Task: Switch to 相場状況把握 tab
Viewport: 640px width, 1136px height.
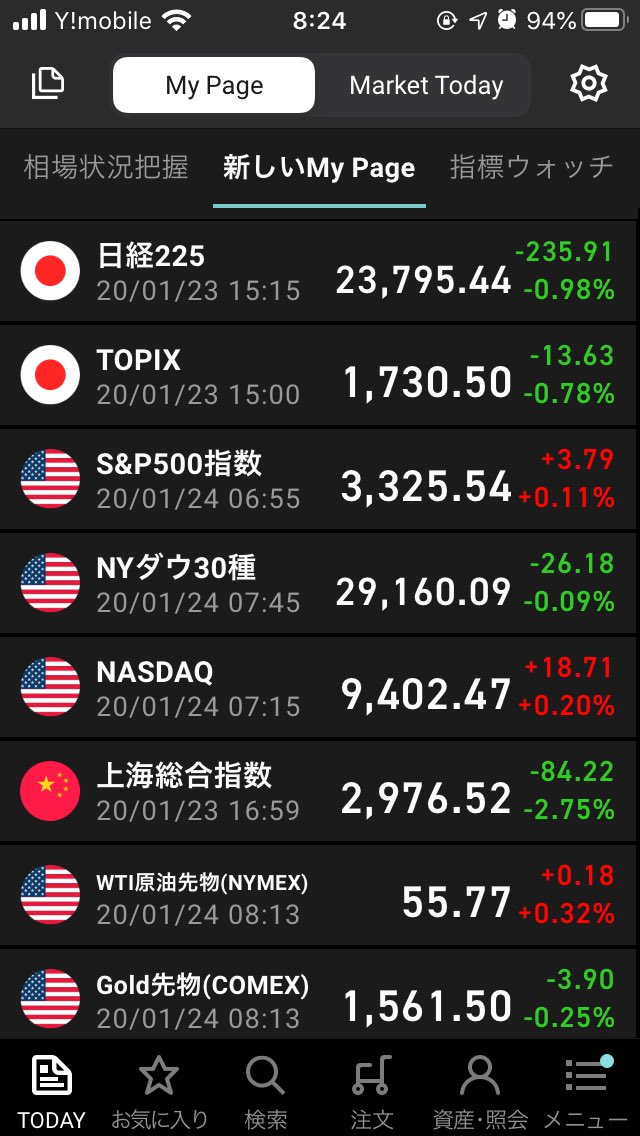Action: 106,167
